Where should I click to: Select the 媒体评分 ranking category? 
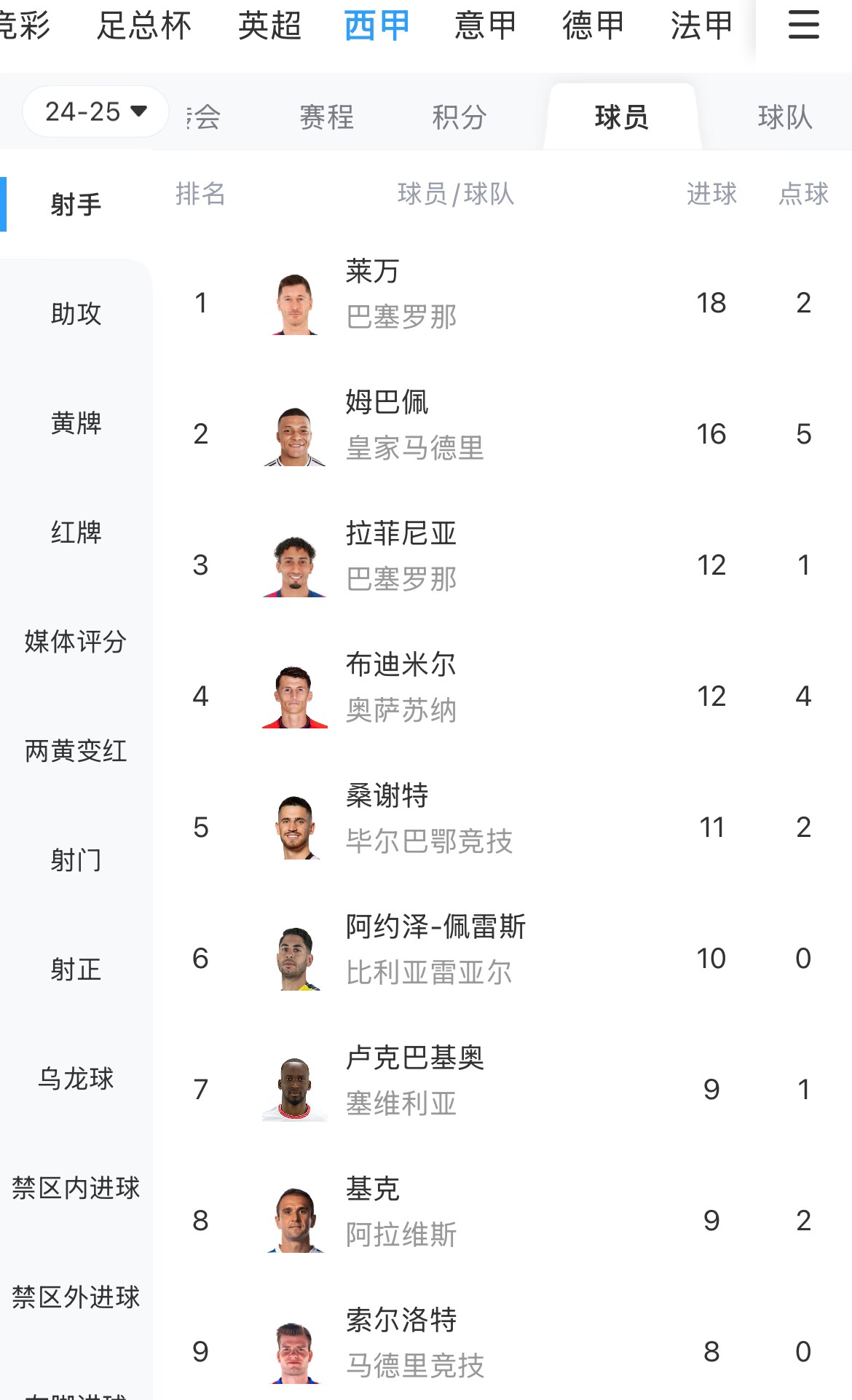pos(76,642)
